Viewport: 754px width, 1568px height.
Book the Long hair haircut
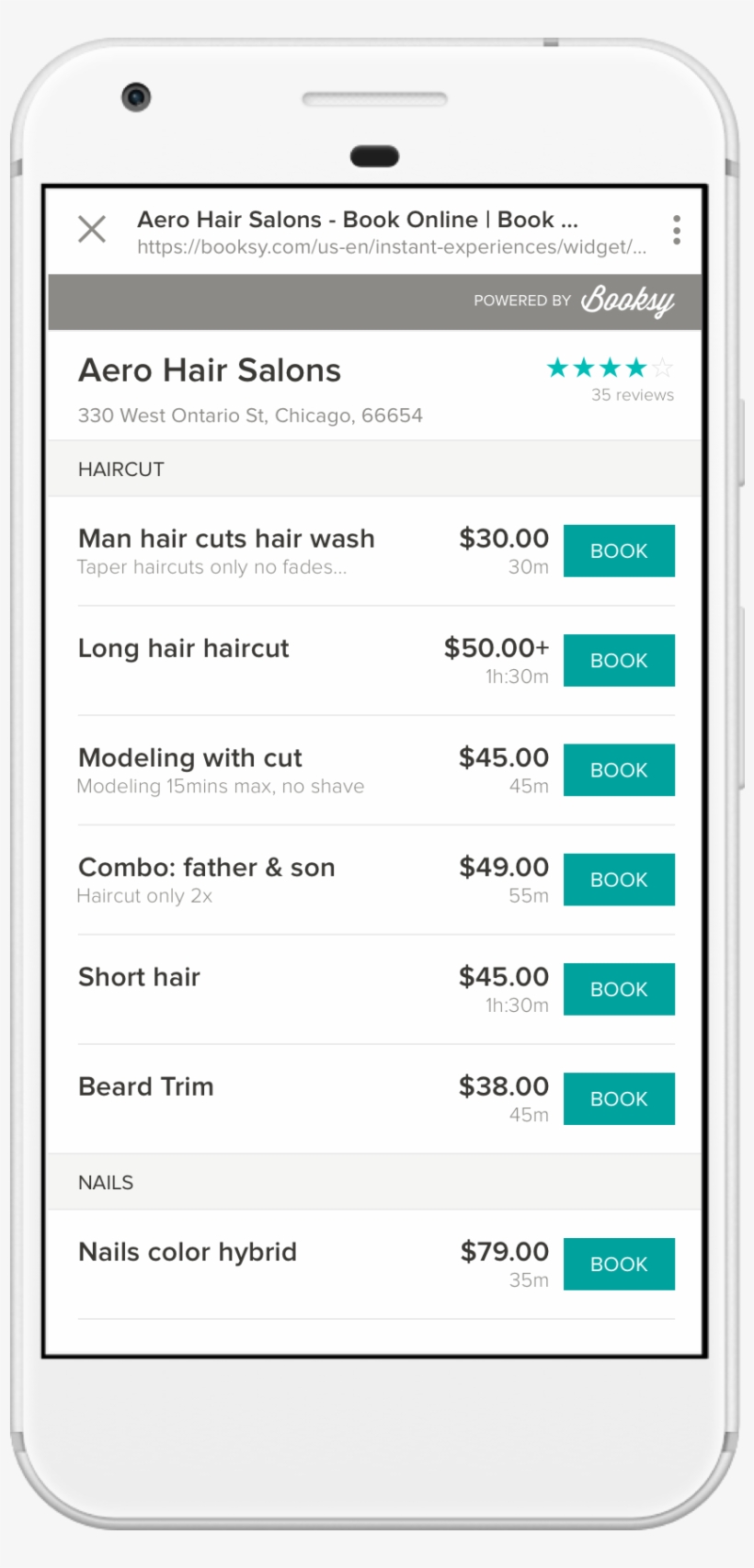click(x=619, y=660)
